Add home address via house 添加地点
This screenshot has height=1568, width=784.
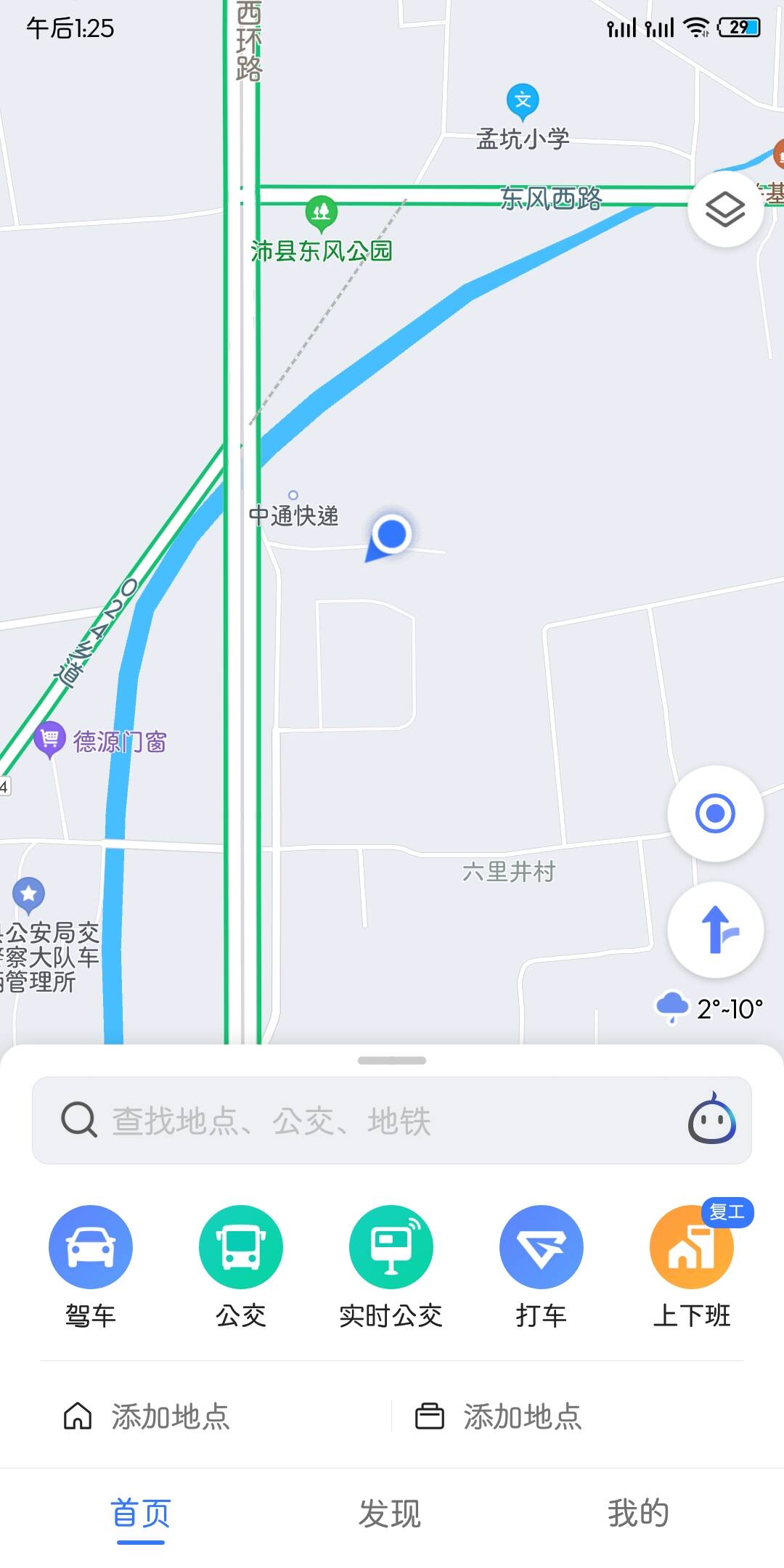147,1416
